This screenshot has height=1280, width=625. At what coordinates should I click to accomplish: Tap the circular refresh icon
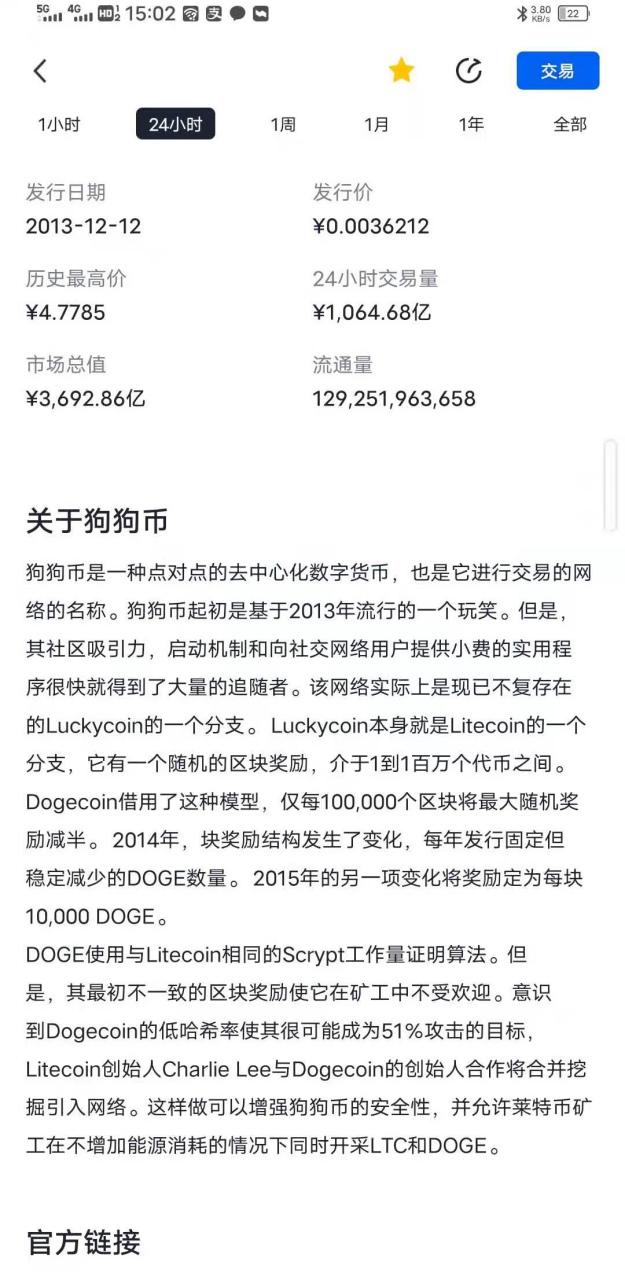(x=468, y=70)
